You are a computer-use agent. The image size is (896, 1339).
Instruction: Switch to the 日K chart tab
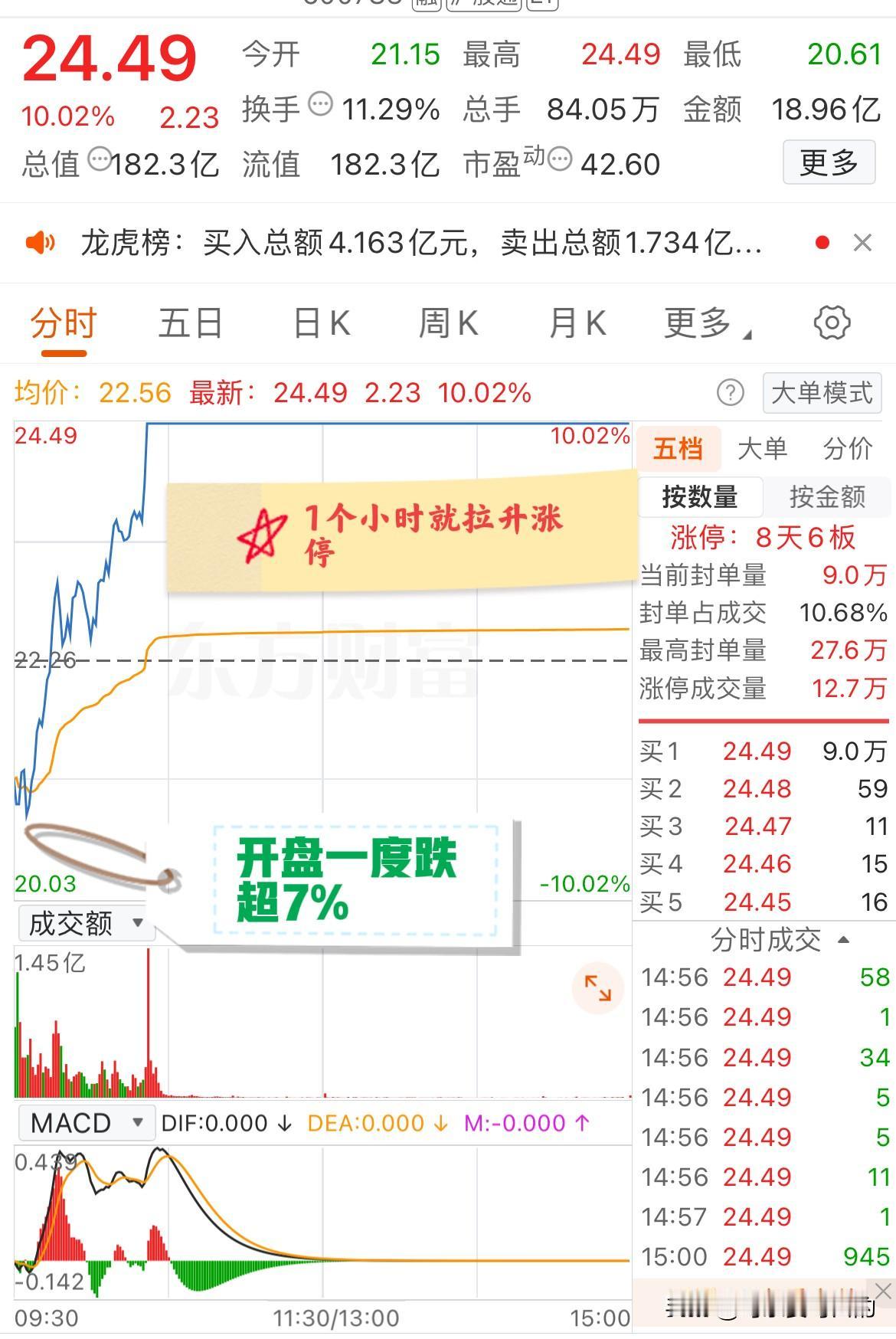[x=322, y=322]
